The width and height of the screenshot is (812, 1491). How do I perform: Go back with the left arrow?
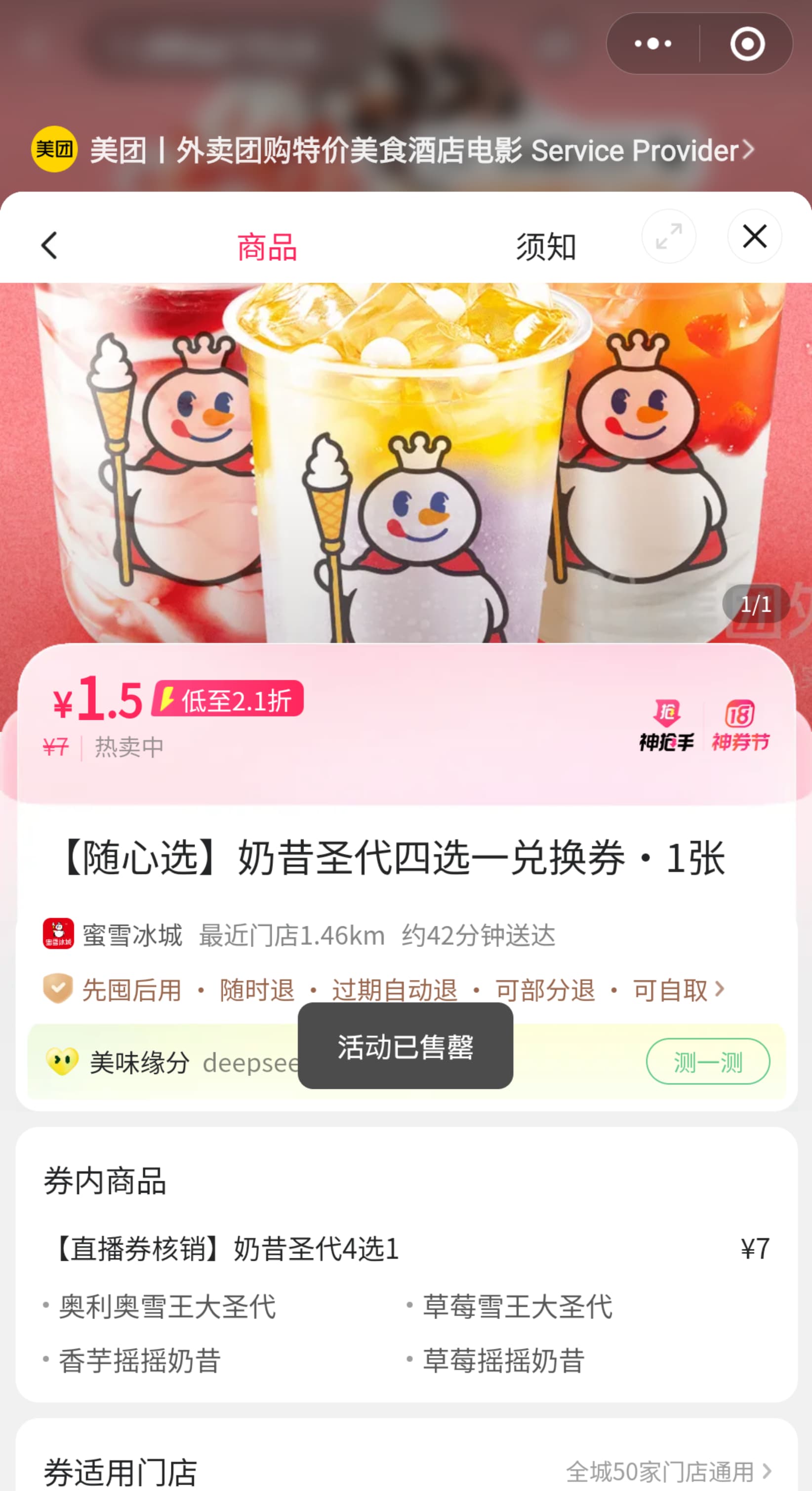tap(50, 246)
